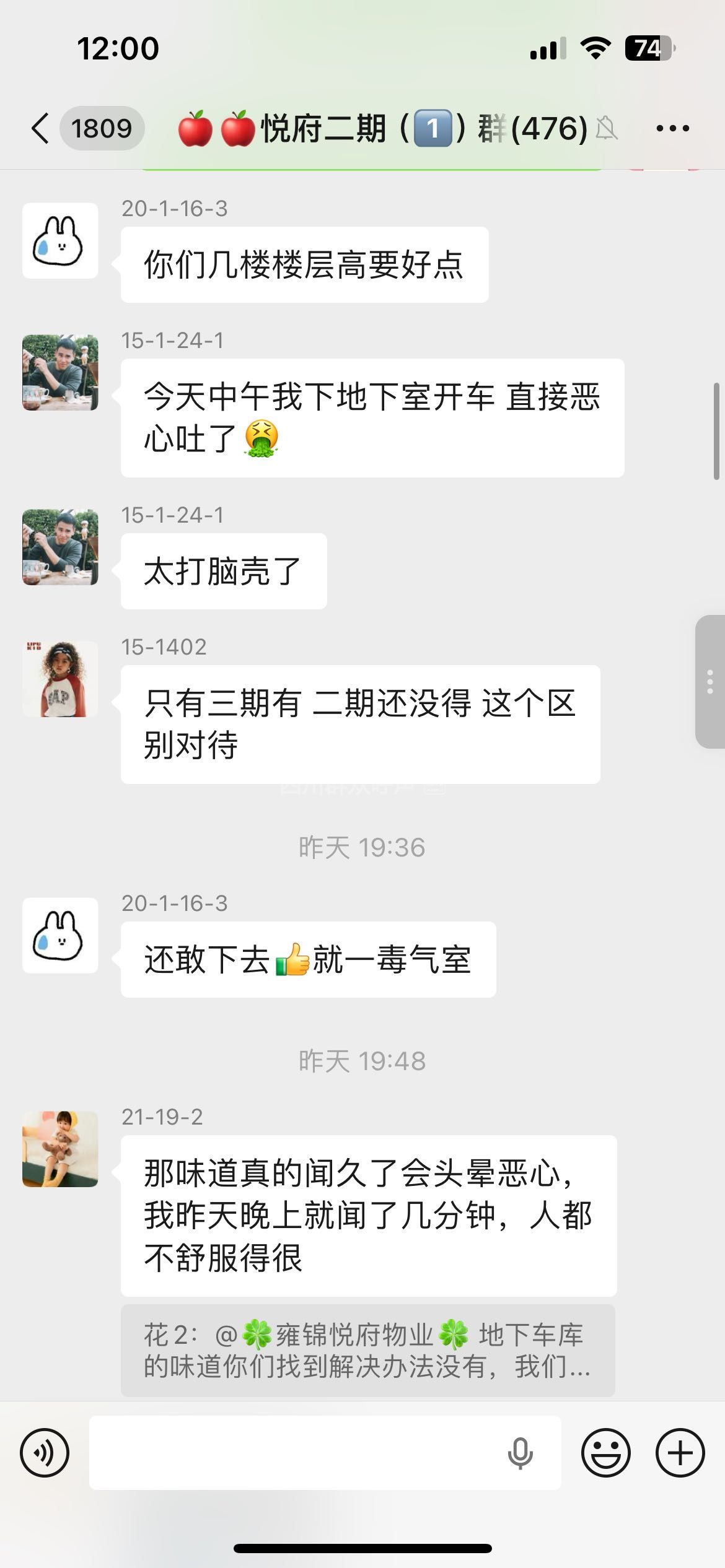Start voice dictation in message field

coord(520,1453)
